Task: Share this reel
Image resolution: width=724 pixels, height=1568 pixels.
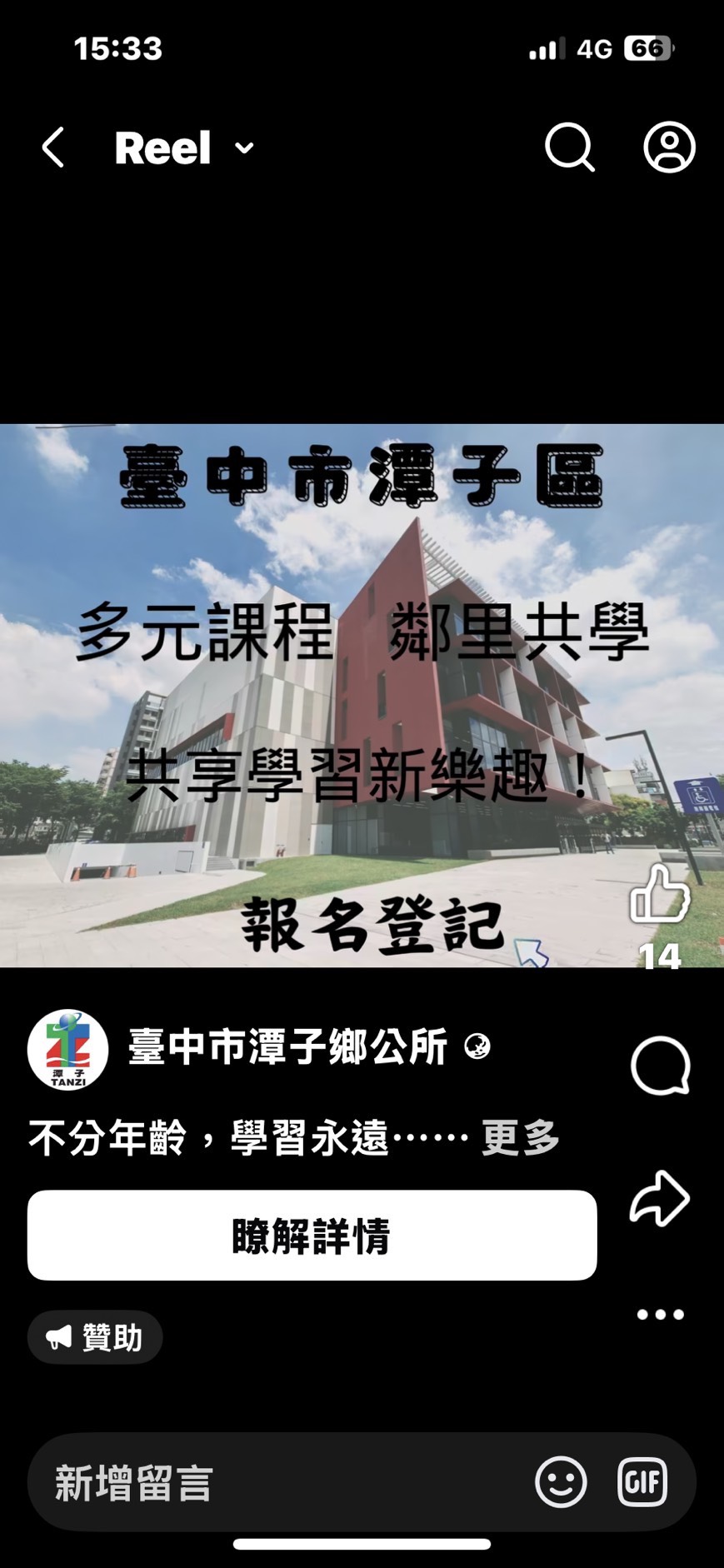Action: pos(660,1199)
